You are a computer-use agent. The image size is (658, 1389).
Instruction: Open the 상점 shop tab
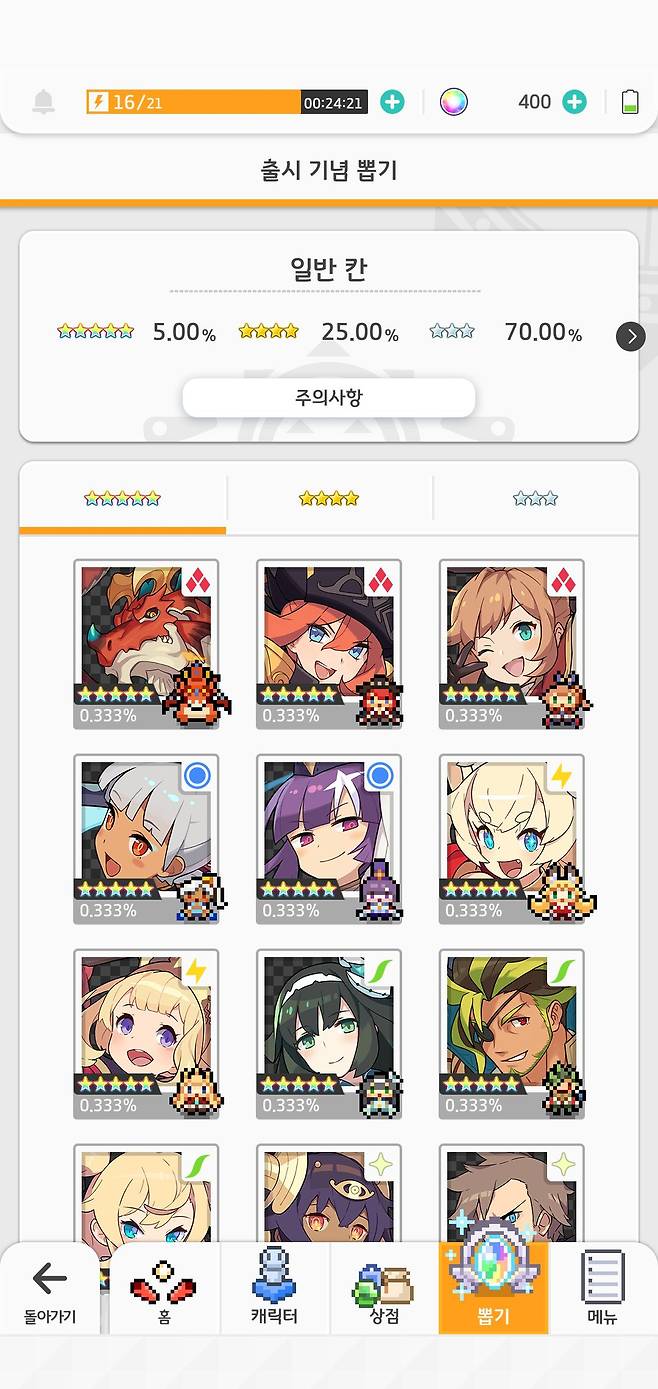[x=384, y=1290]
